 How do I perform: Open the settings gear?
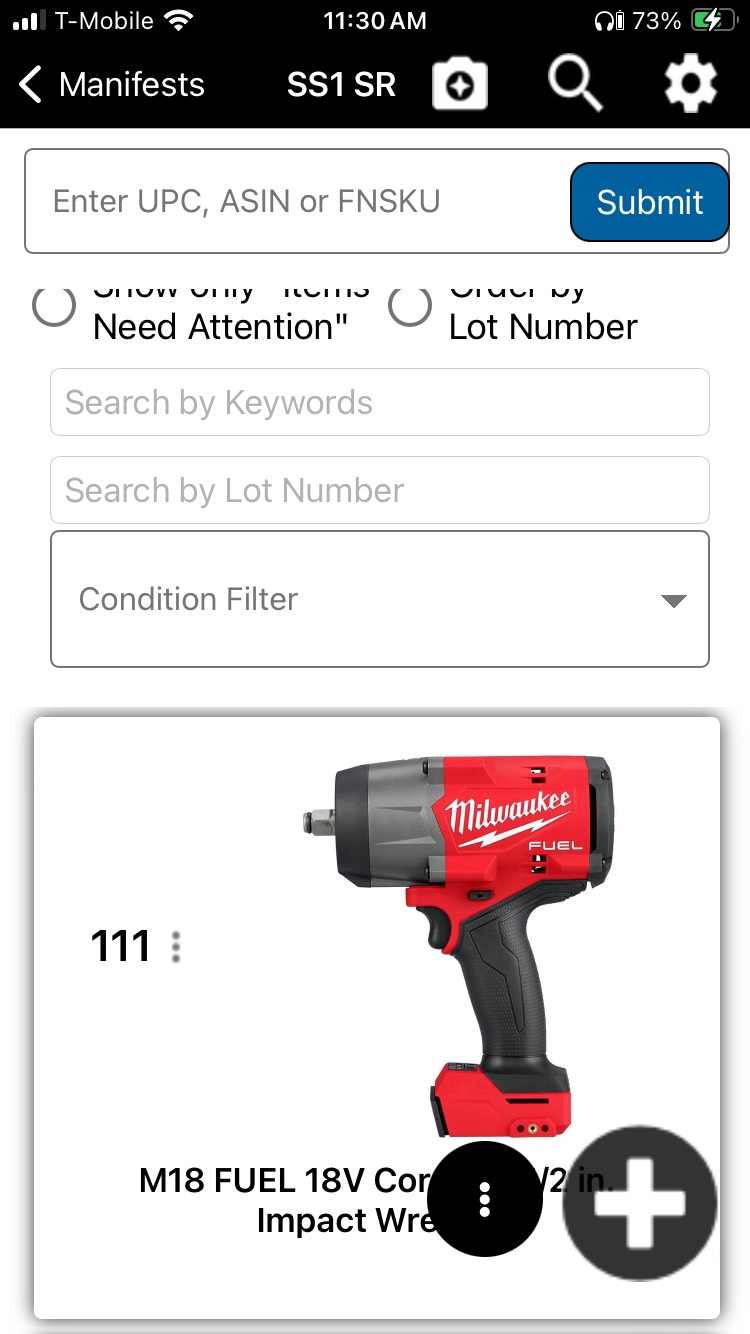[690, 85]
